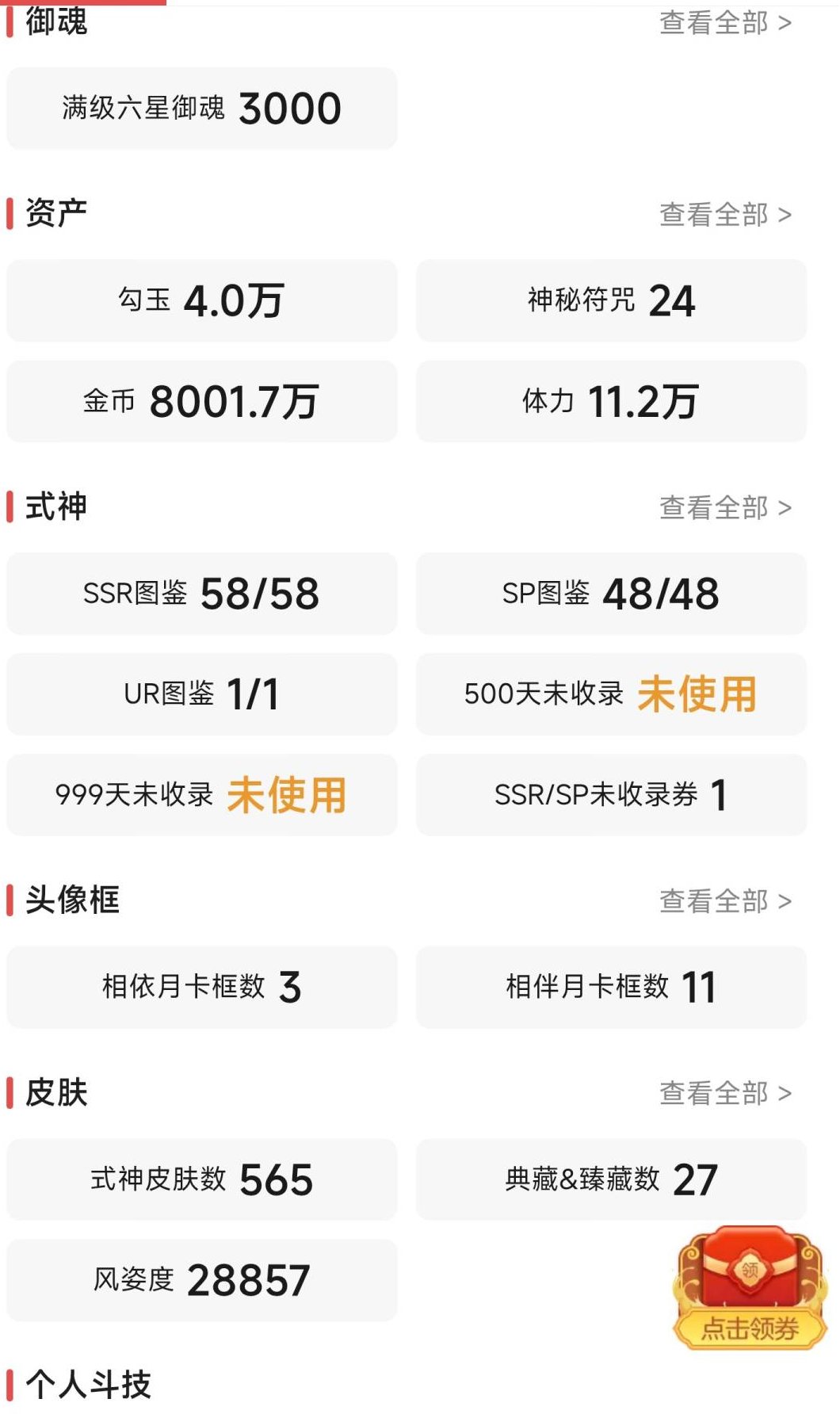
Task: Open the SSR/SP未收录券 card
Action: click(x=611, y=794)
